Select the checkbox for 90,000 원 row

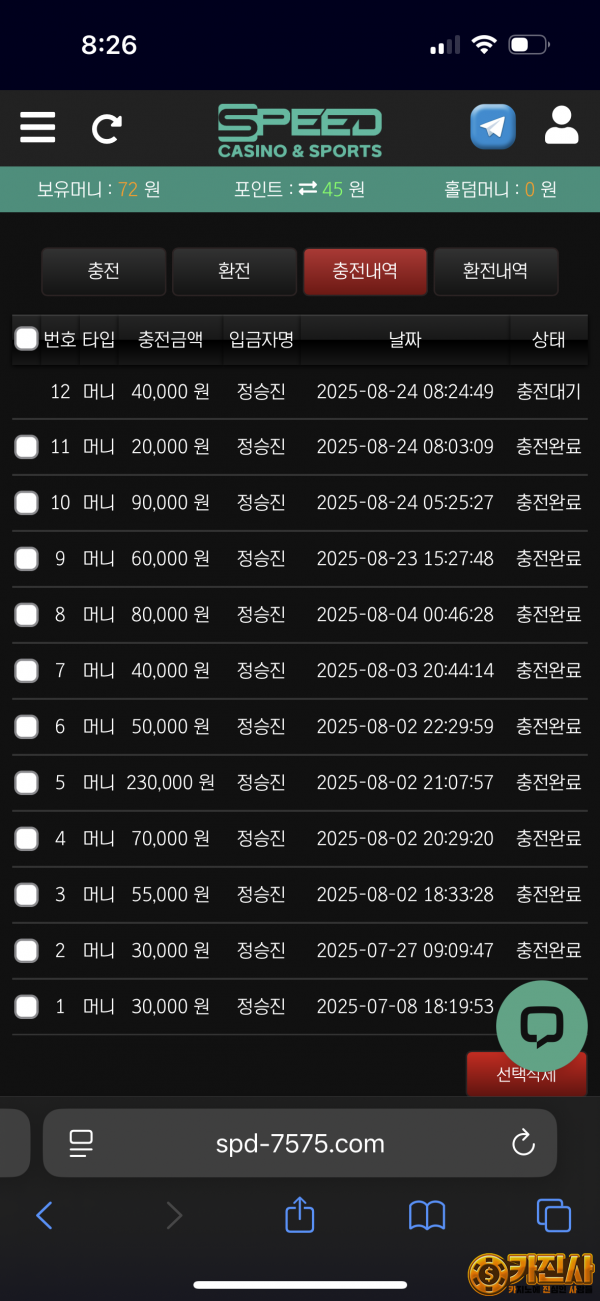(x=27, y=503)
